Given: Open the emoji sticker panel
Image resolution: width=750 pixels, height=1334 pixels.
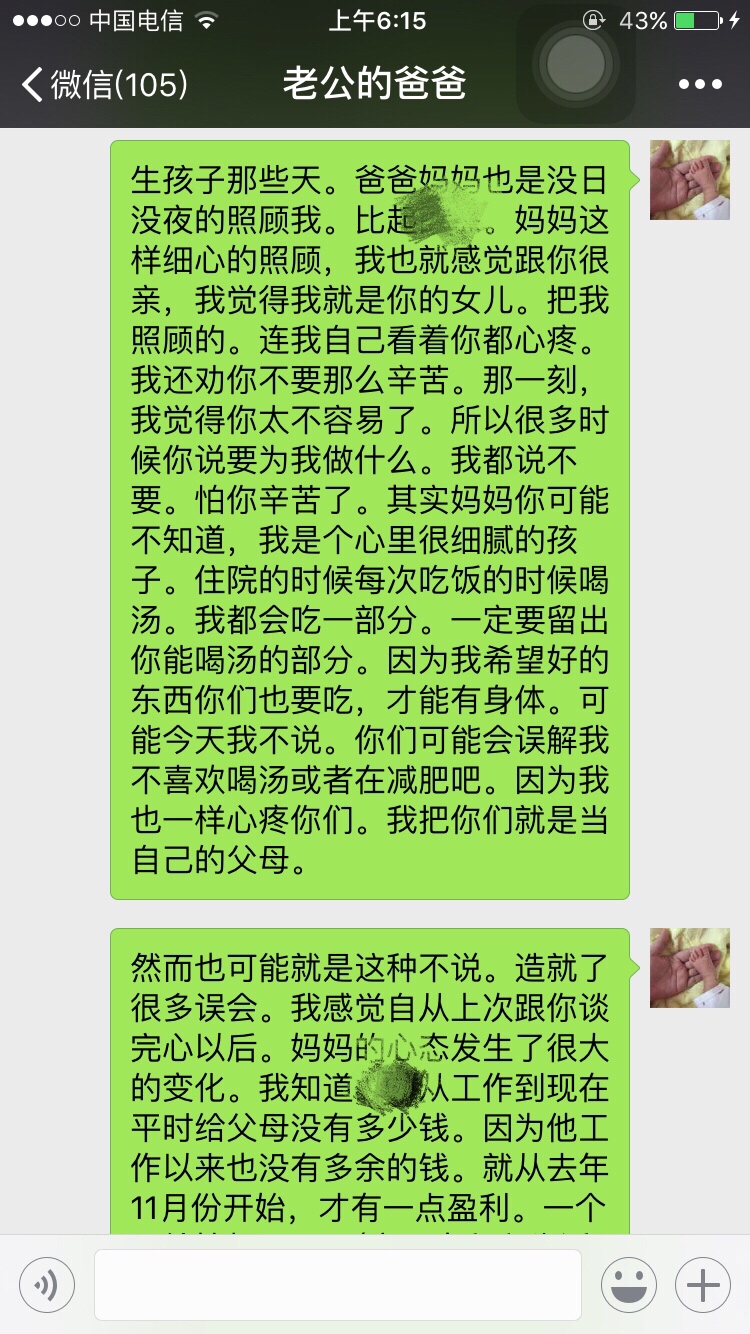Looking at the screenshot, I should point(628,1284).
